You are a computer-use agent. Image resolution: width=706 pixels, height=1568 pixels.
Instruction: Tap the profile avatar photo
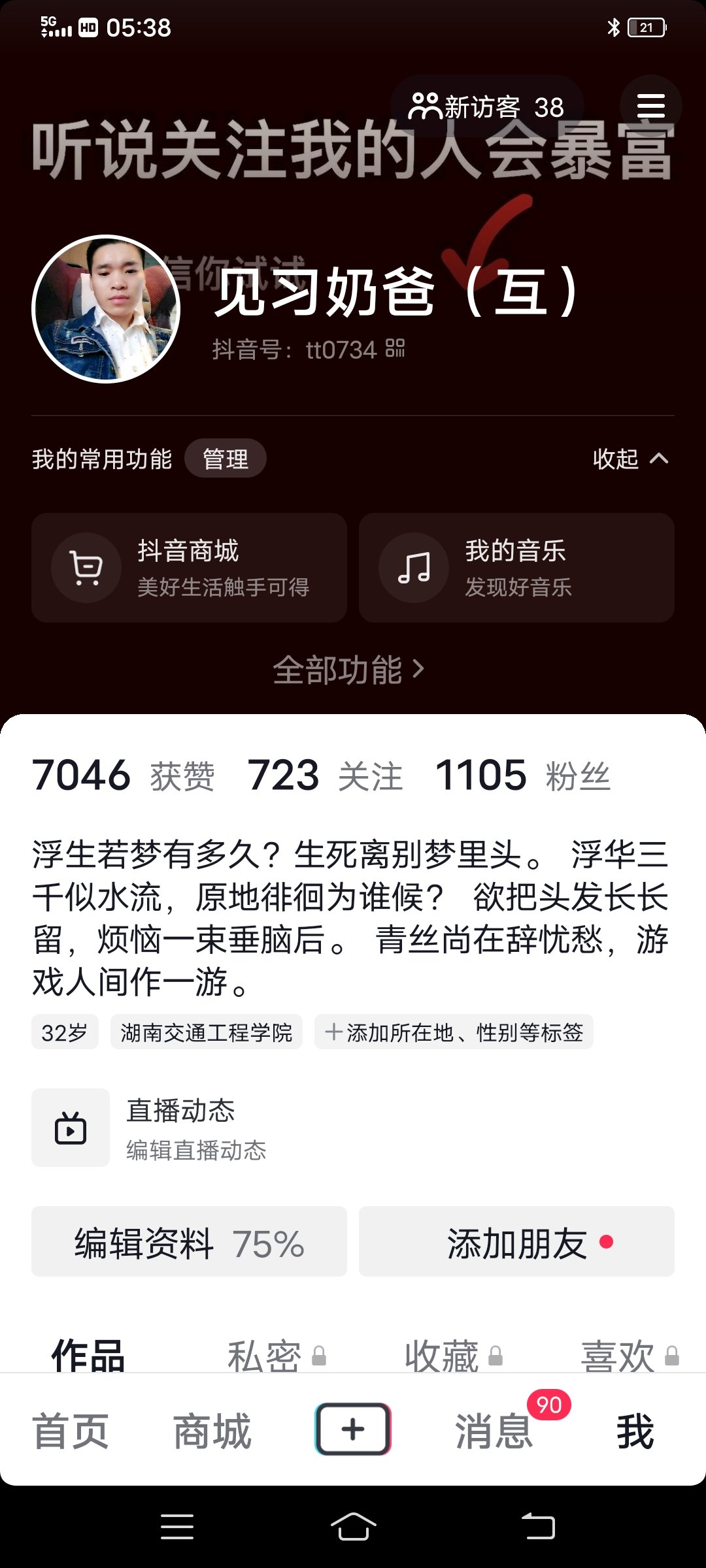pyautogui.click(x=107, y=309)
